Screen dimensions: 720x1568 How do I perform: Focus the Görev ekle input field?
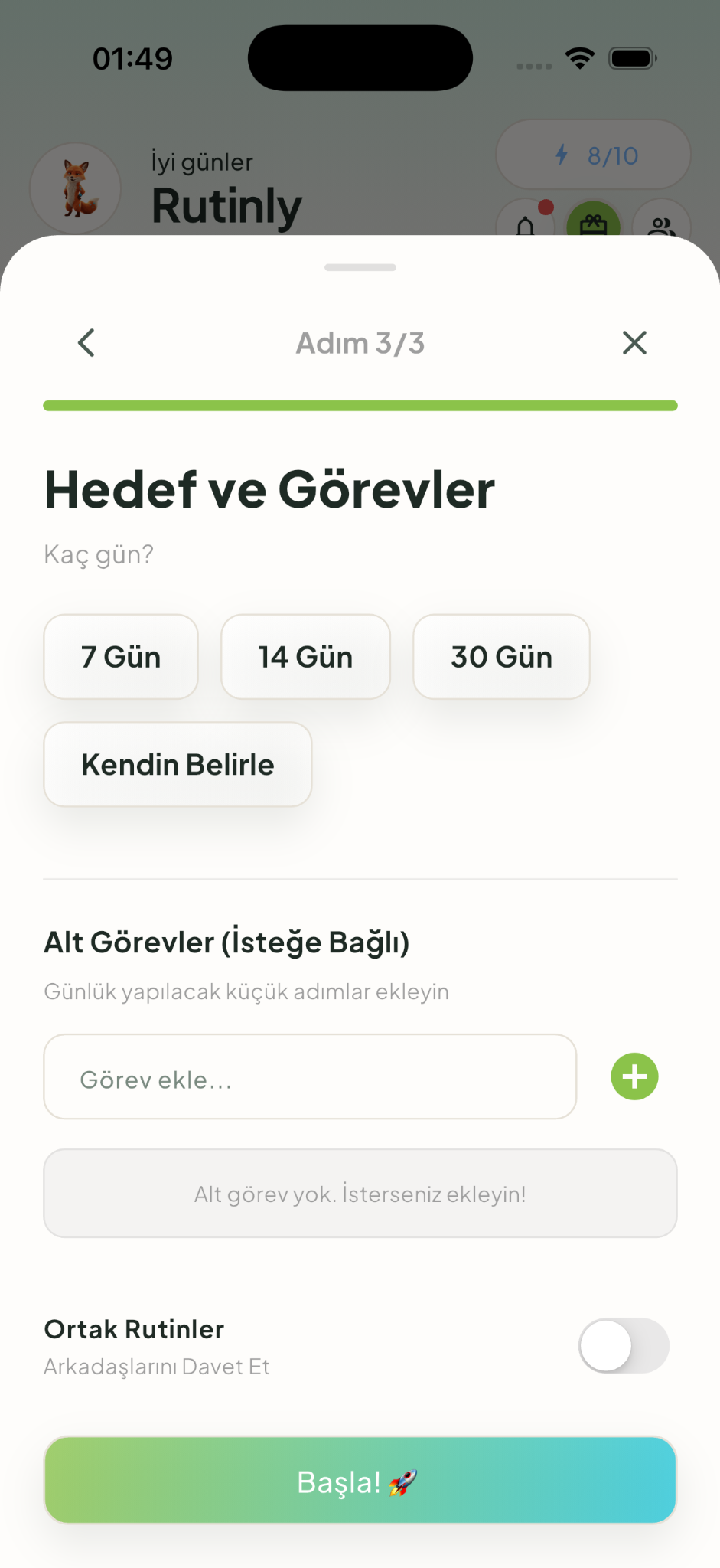pyautogui.click(x=309, y=1076)
